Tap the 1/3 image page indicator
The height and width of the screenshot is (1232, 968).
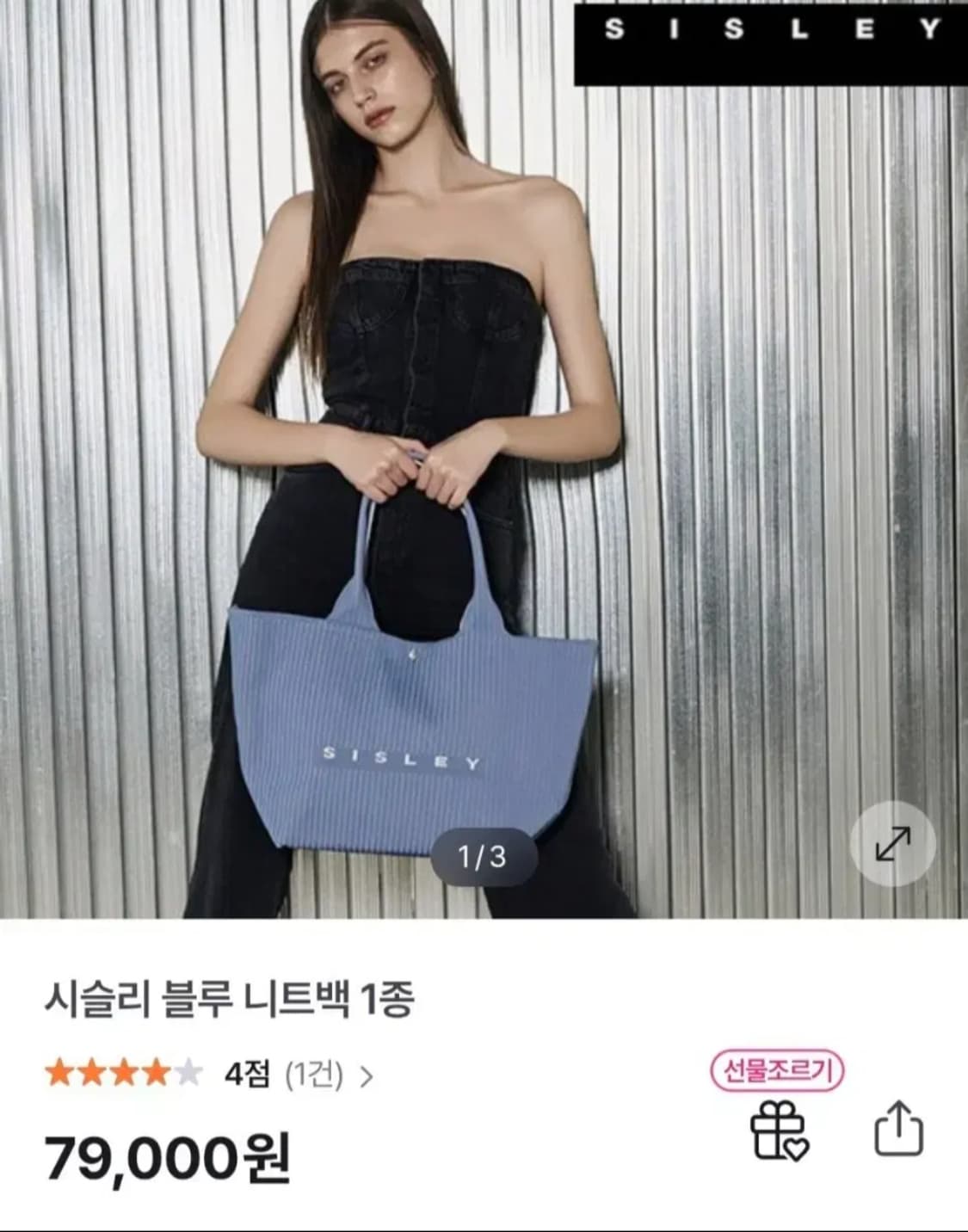coord(484,854)
